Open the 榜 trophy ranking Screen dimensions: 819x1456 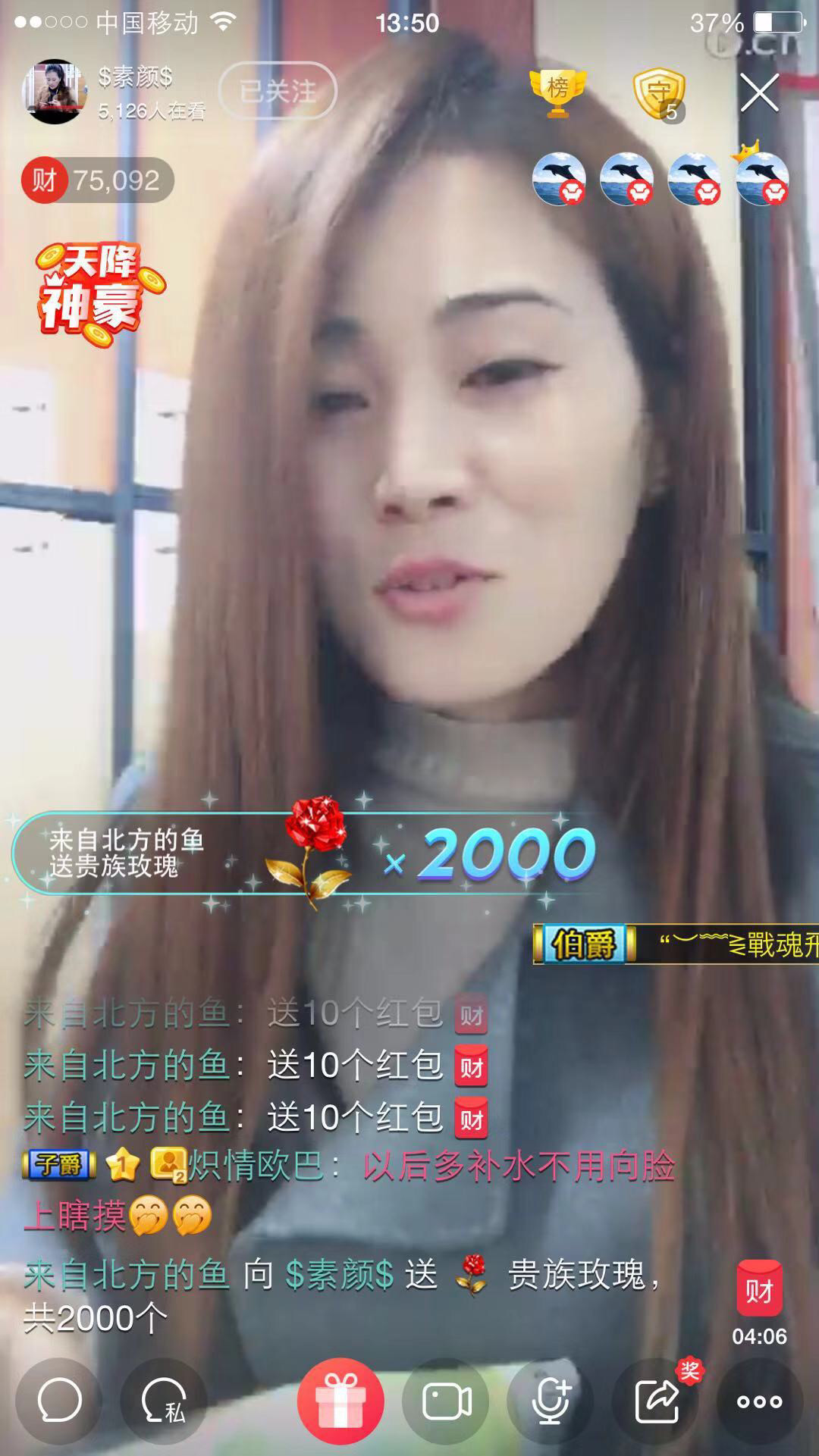(x=557, y=92)
